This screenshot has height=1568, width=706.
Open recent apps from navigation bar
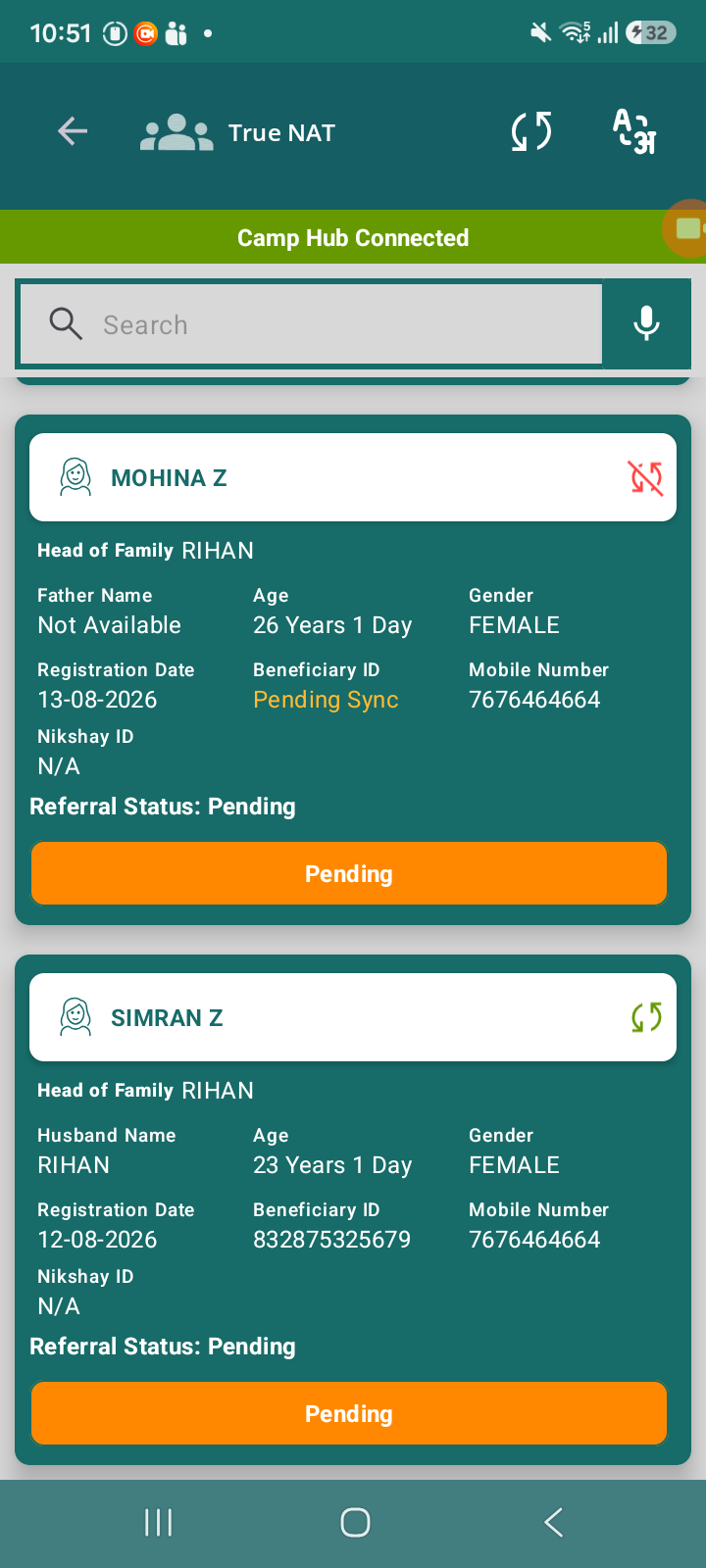pyautogui.click(x=158, y=1522)
